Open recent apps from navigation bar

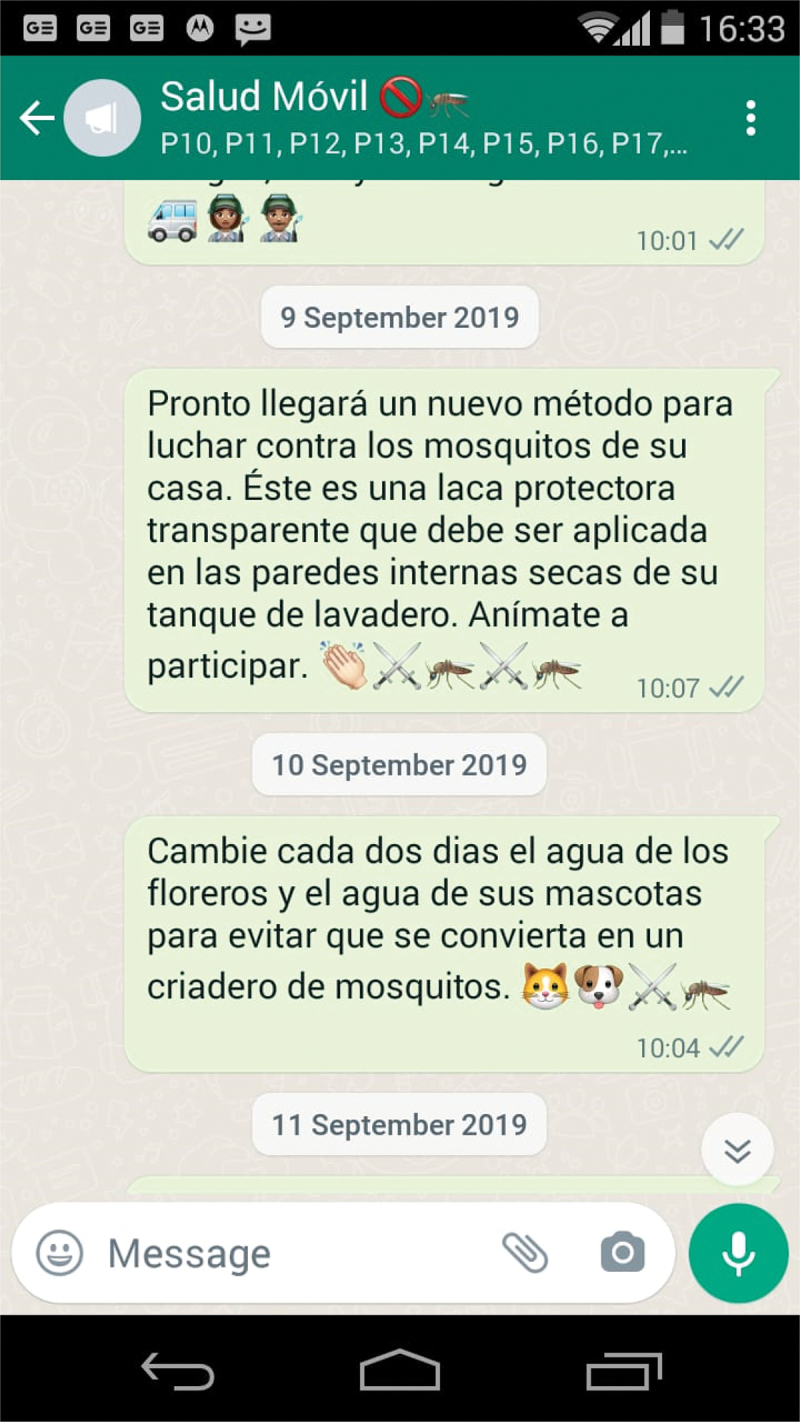pos(623,1370)
